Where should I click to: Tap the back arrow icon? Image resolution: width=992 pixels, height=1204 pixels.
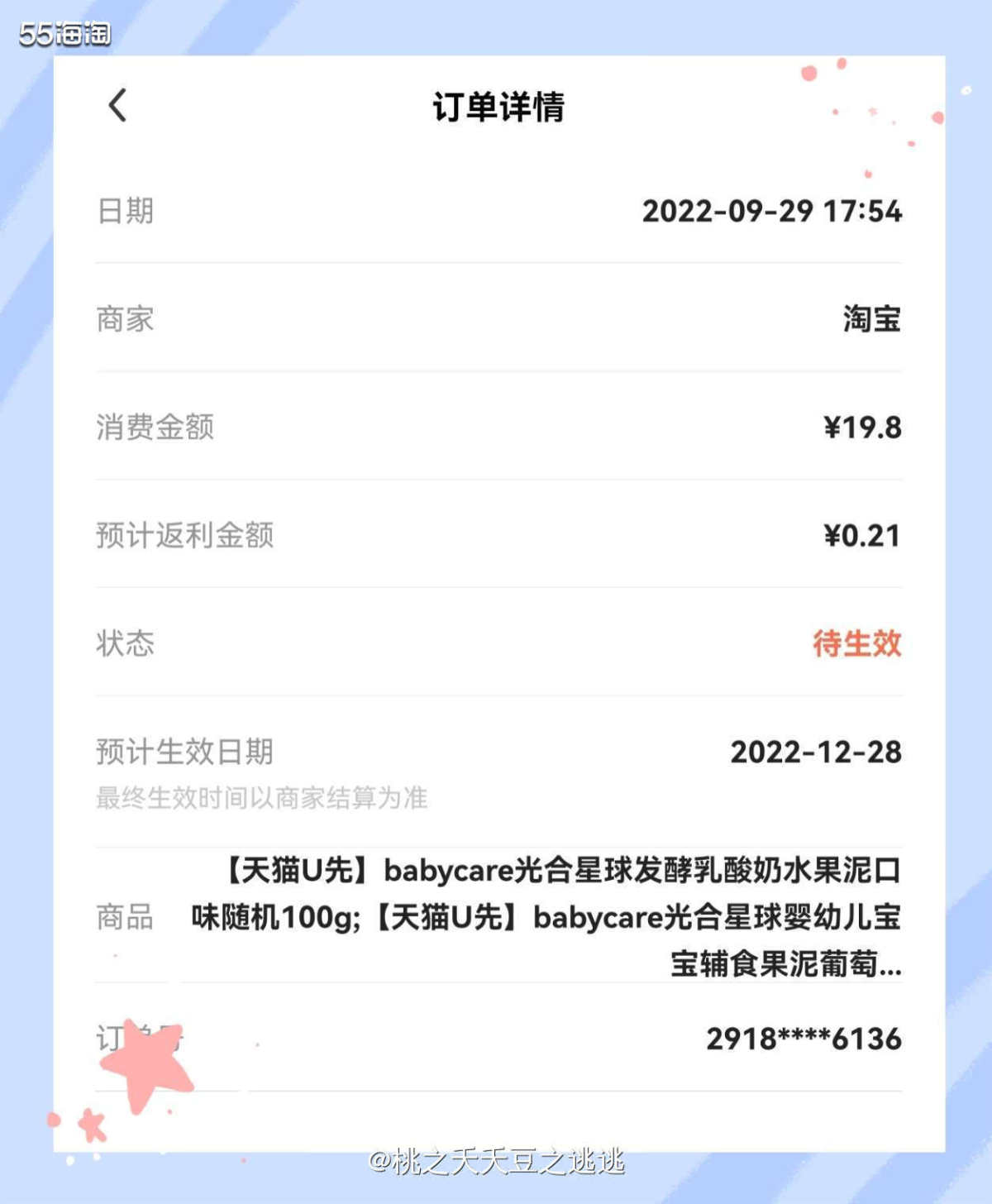[x=116, y=107]
